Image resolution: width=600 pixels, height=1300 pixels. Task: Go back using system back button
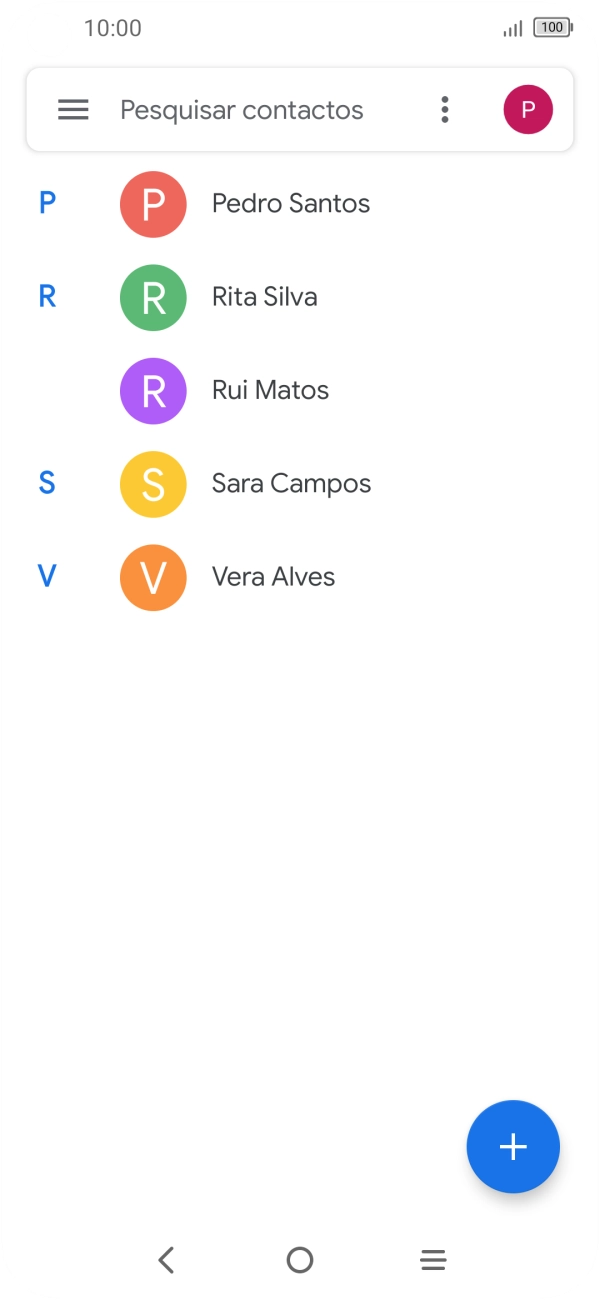click(x=167, y=1260)
